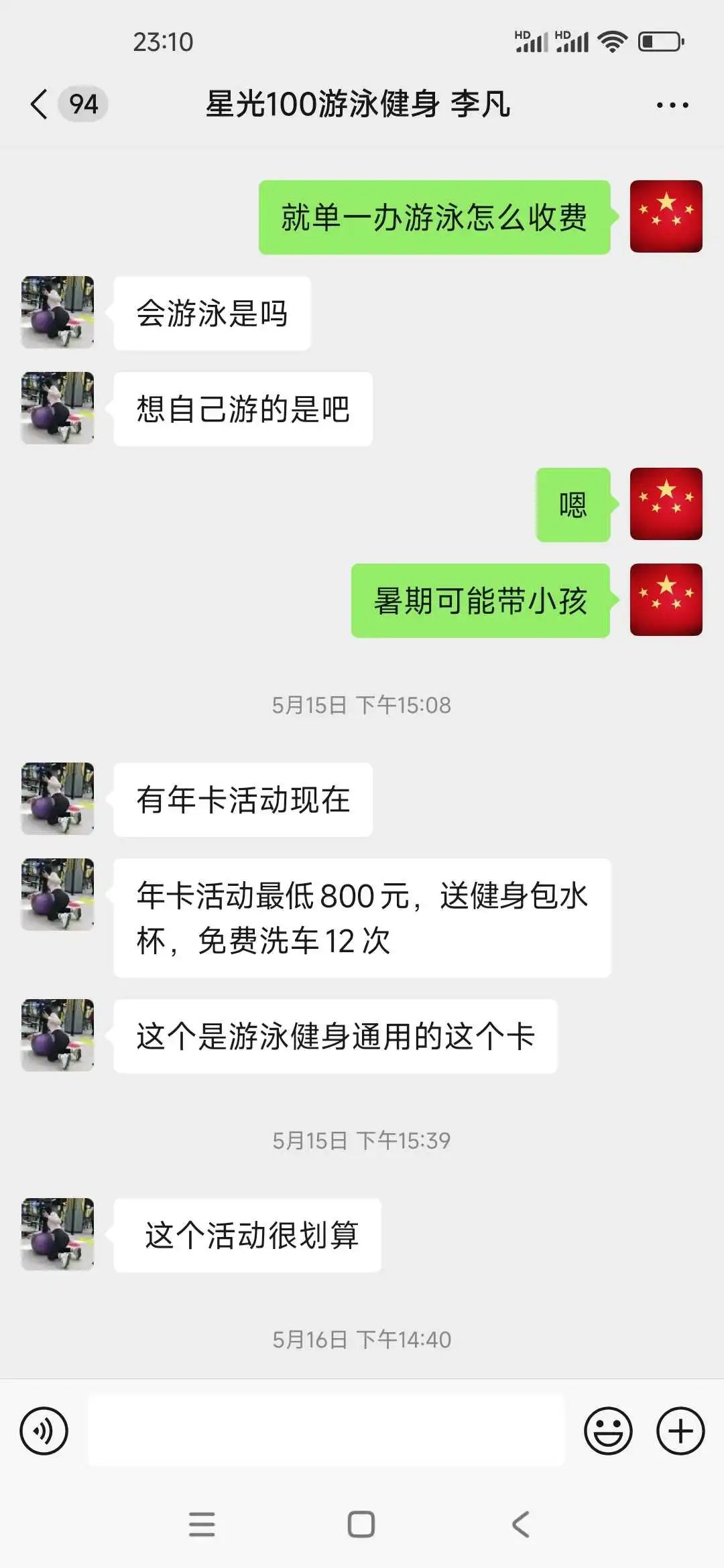Go back to the chat list

40,105
